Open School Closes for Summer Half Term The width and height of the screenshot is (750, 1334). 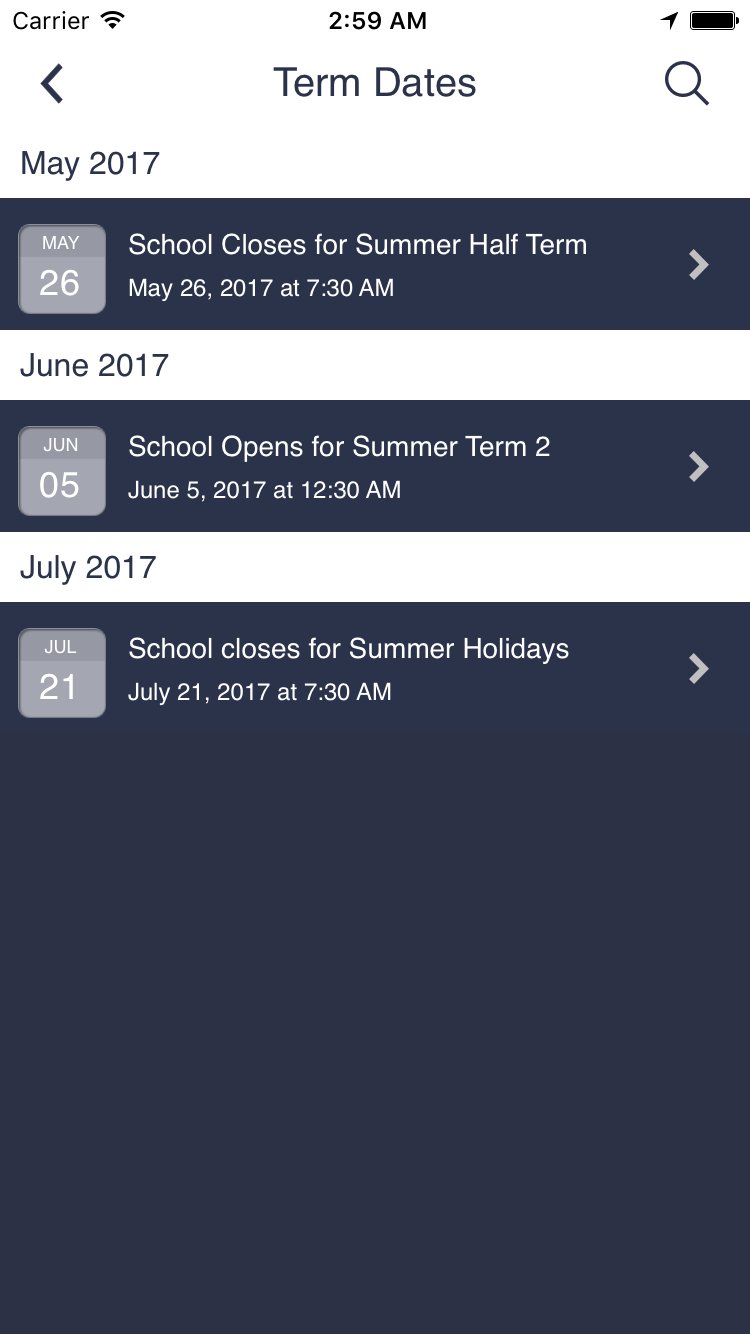pos(375,264)
